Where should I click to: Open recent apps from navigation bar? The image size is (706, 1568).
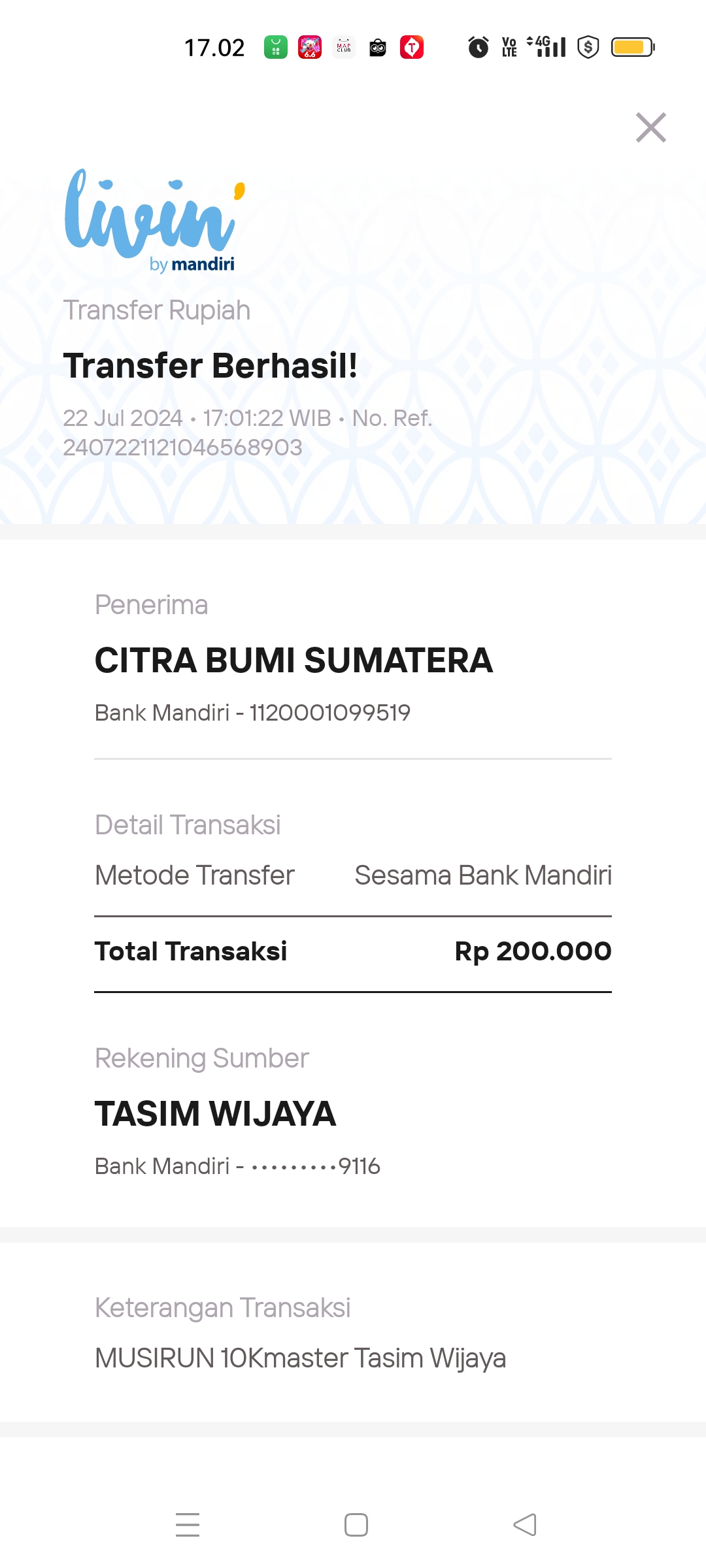tap(188, 1525)
